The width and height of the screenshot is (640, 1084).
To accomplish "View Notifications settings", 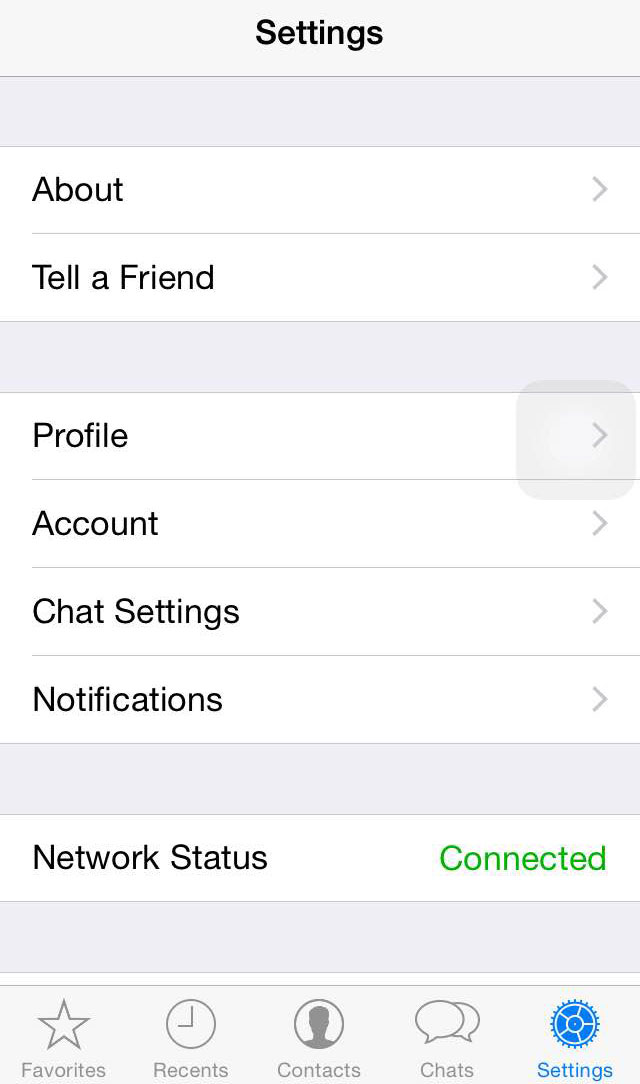I will tap(320, 700).
